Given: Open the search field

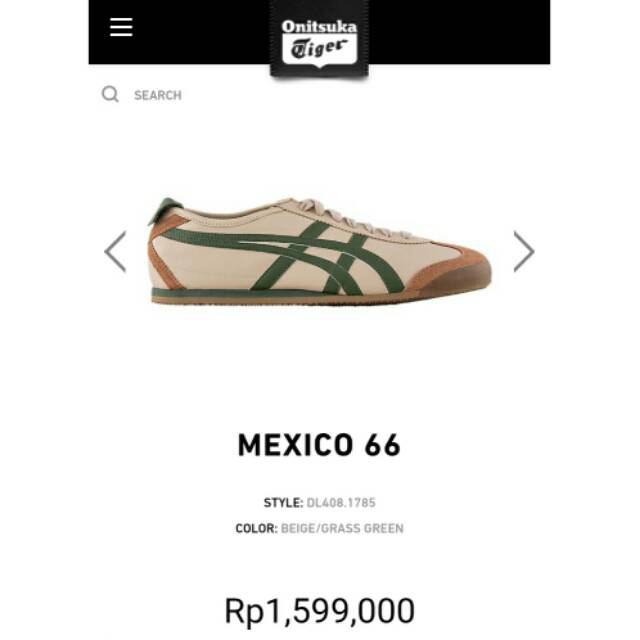Looking at the screenshot, I should (142, 95).
